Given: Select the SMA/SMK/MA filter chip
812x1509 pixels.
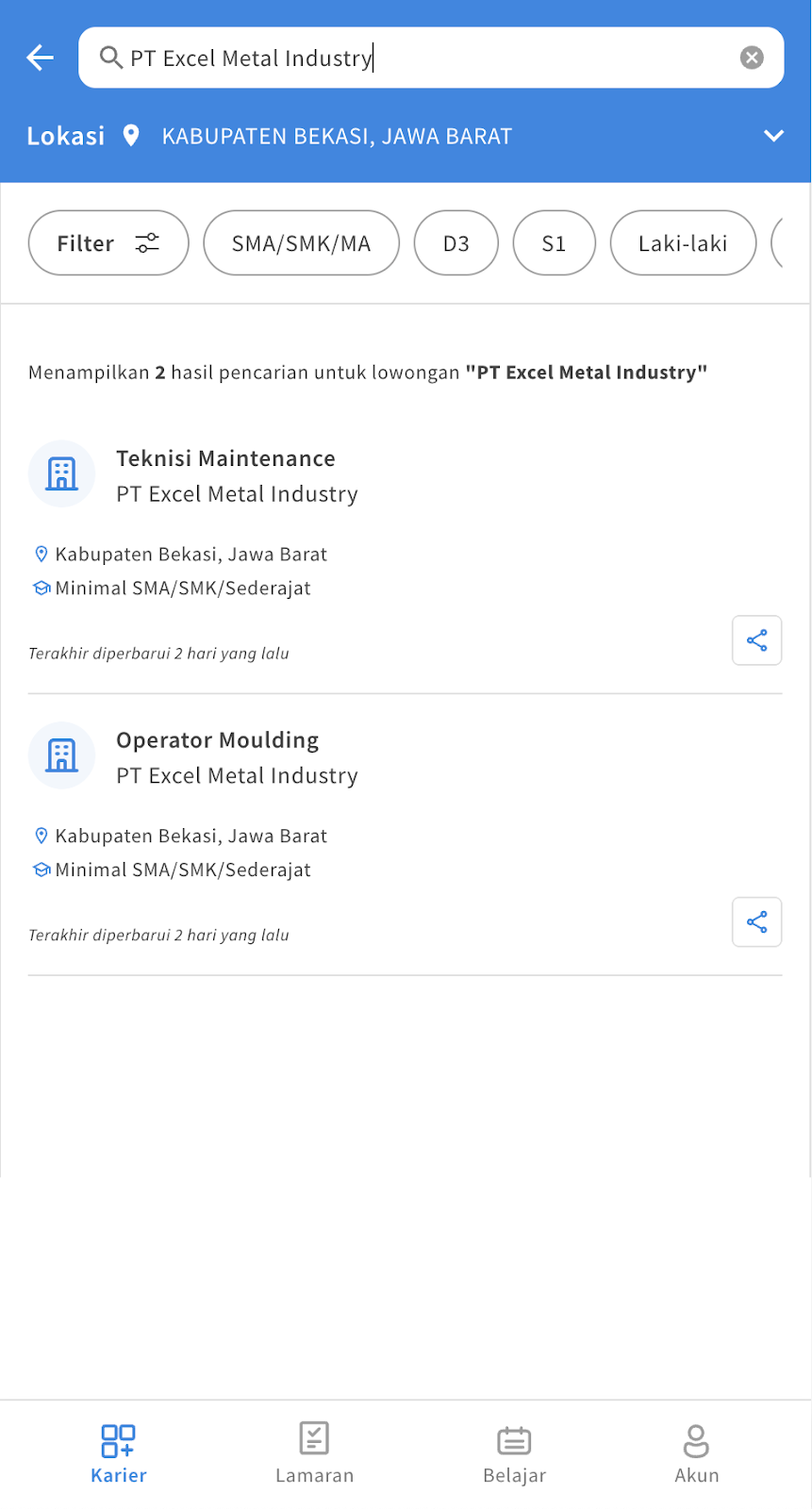Looking at the screenshot, I should (301, 243).
